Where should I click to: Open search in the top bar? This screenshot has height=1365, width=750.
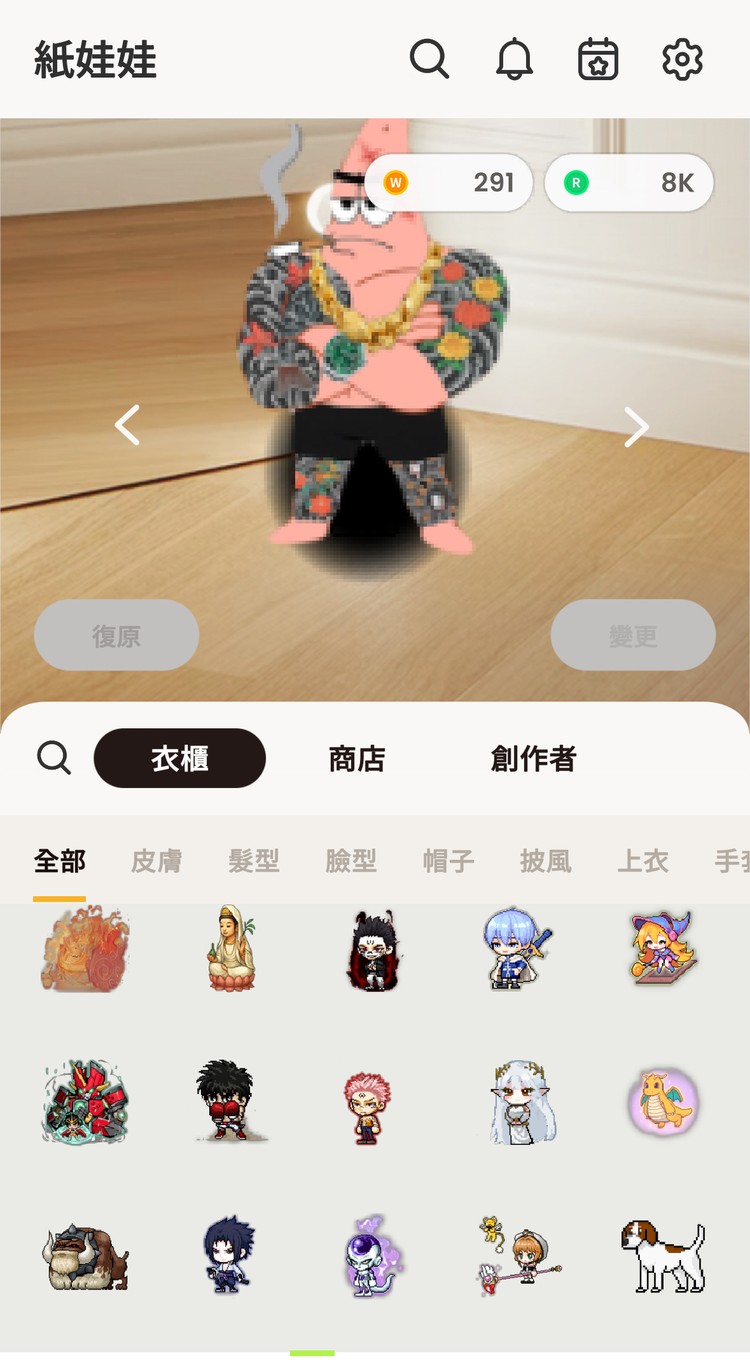click(x=429, y=60)
